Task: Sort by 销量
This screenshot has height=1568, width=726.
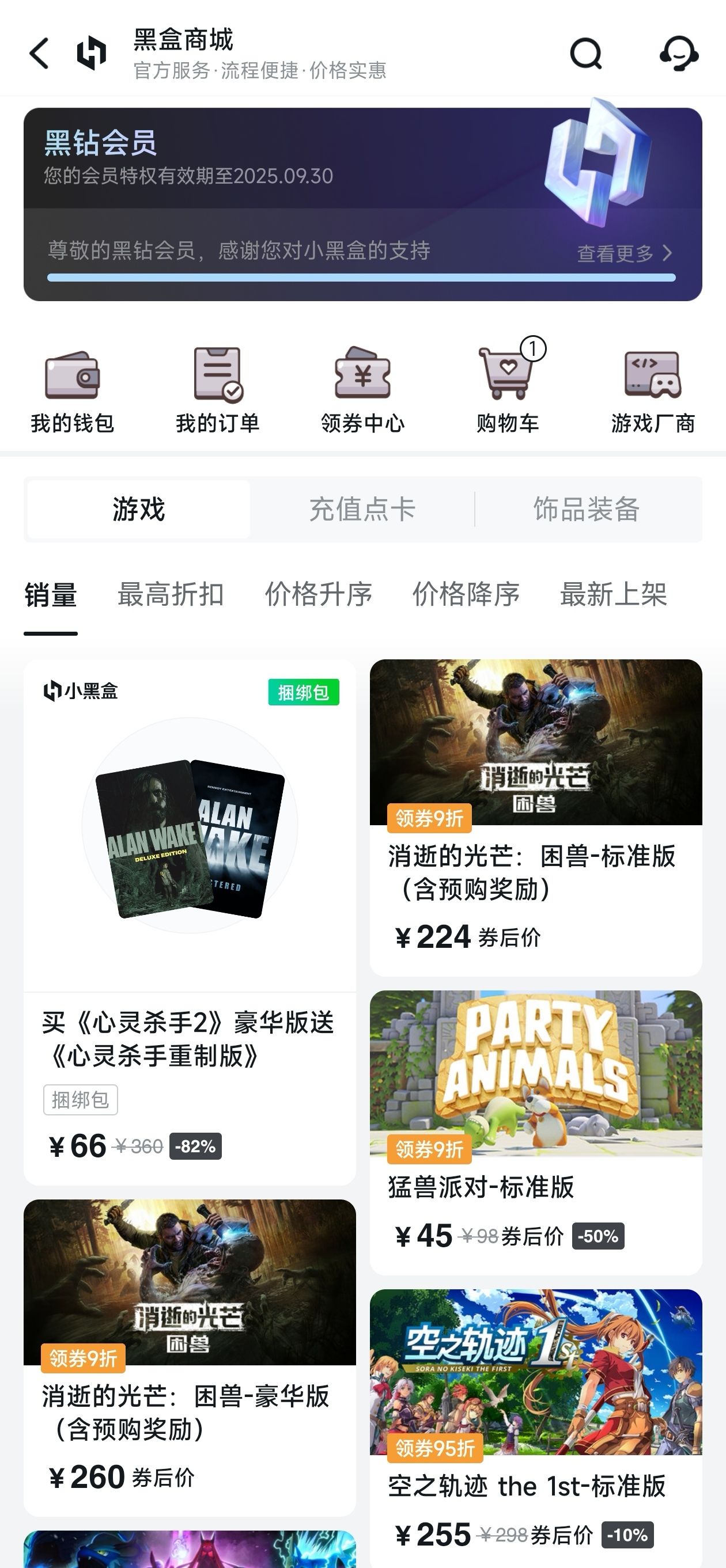Action: pos(51,595)
